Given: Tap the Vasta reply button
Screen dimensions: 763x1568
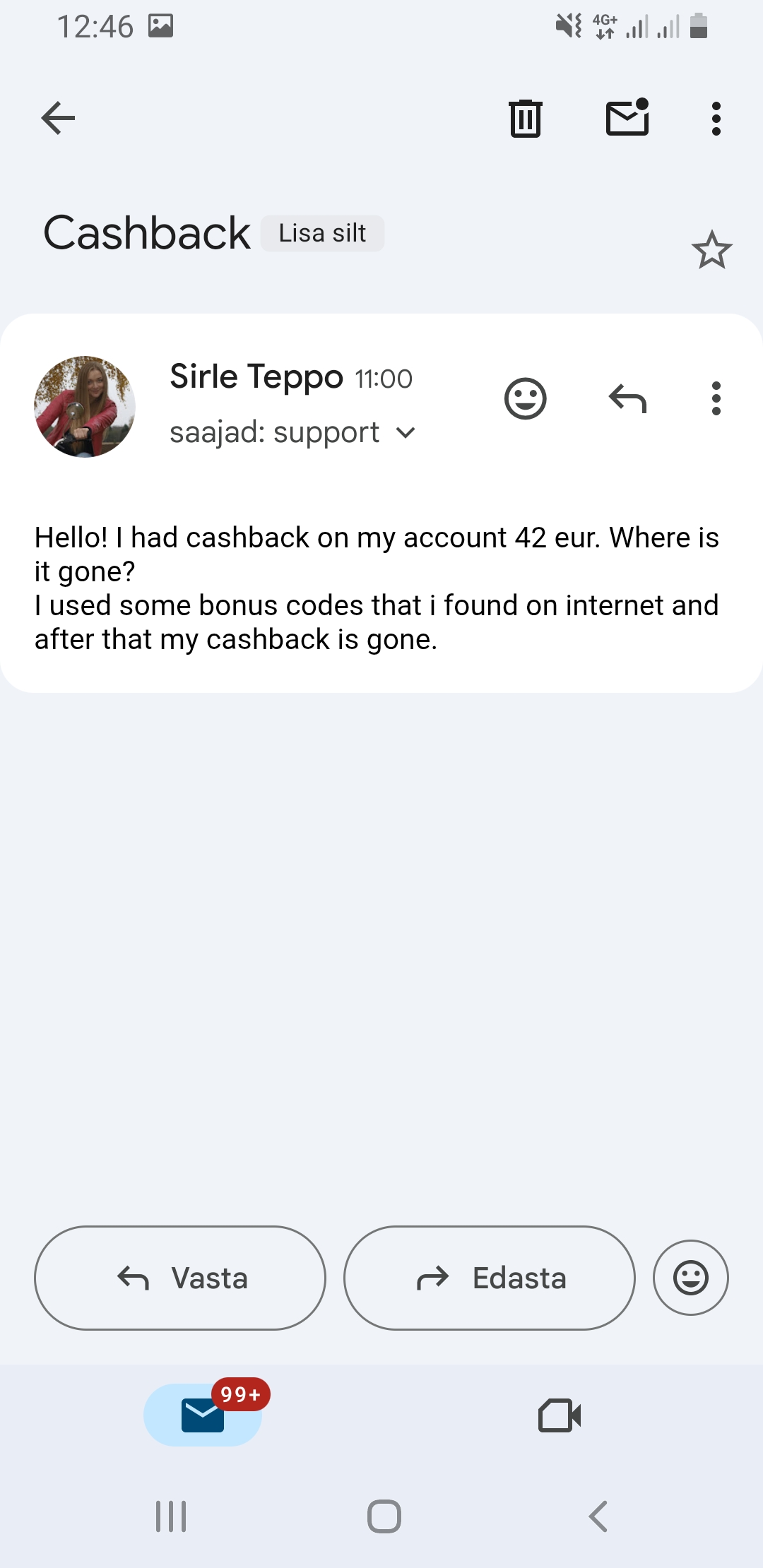Looking at the screenshot, I should point(180,1278).
